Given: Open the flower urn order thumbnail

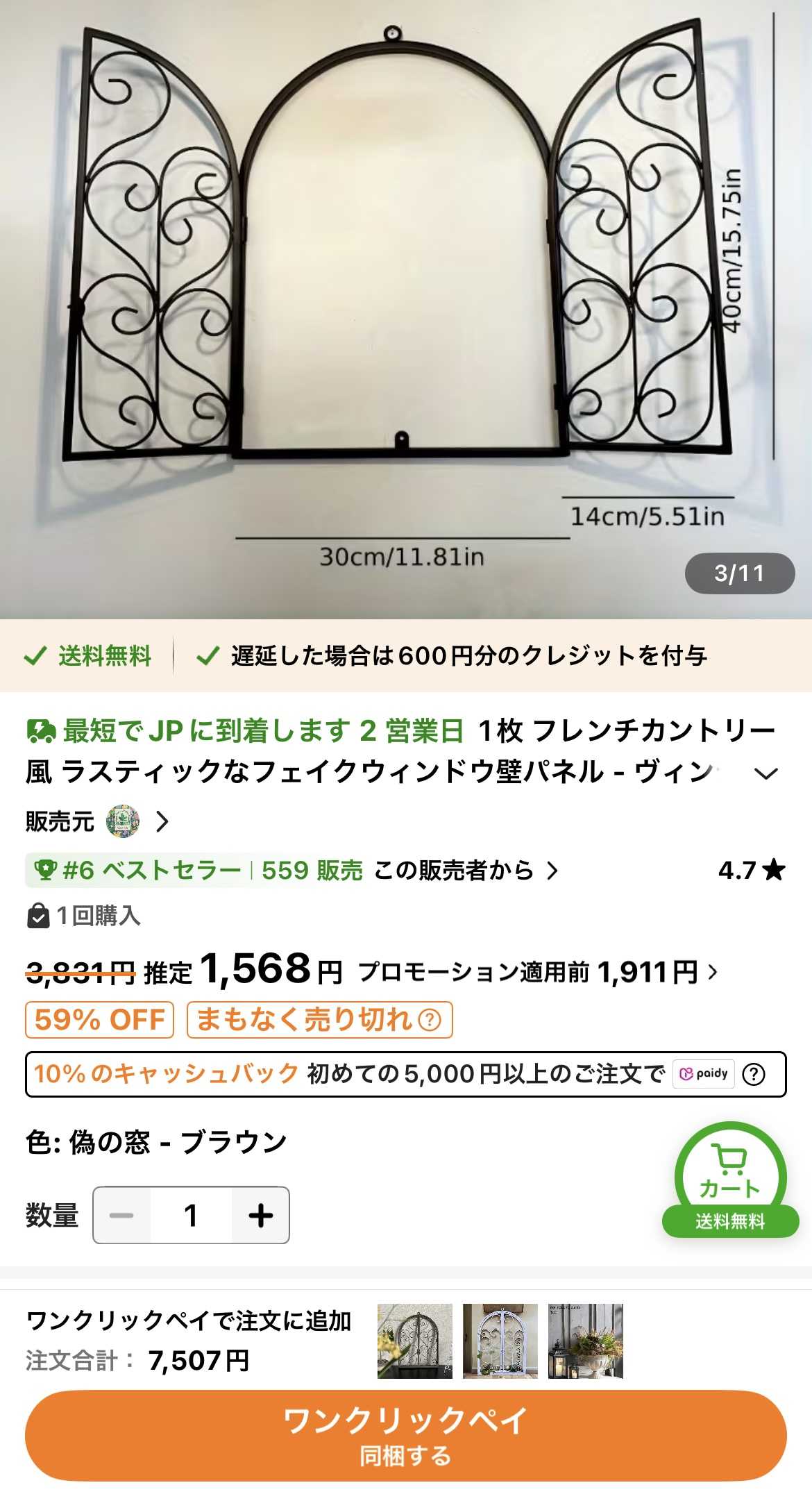Looking at the screenshot, I should pyautogui.click(x=586, y=1341).
